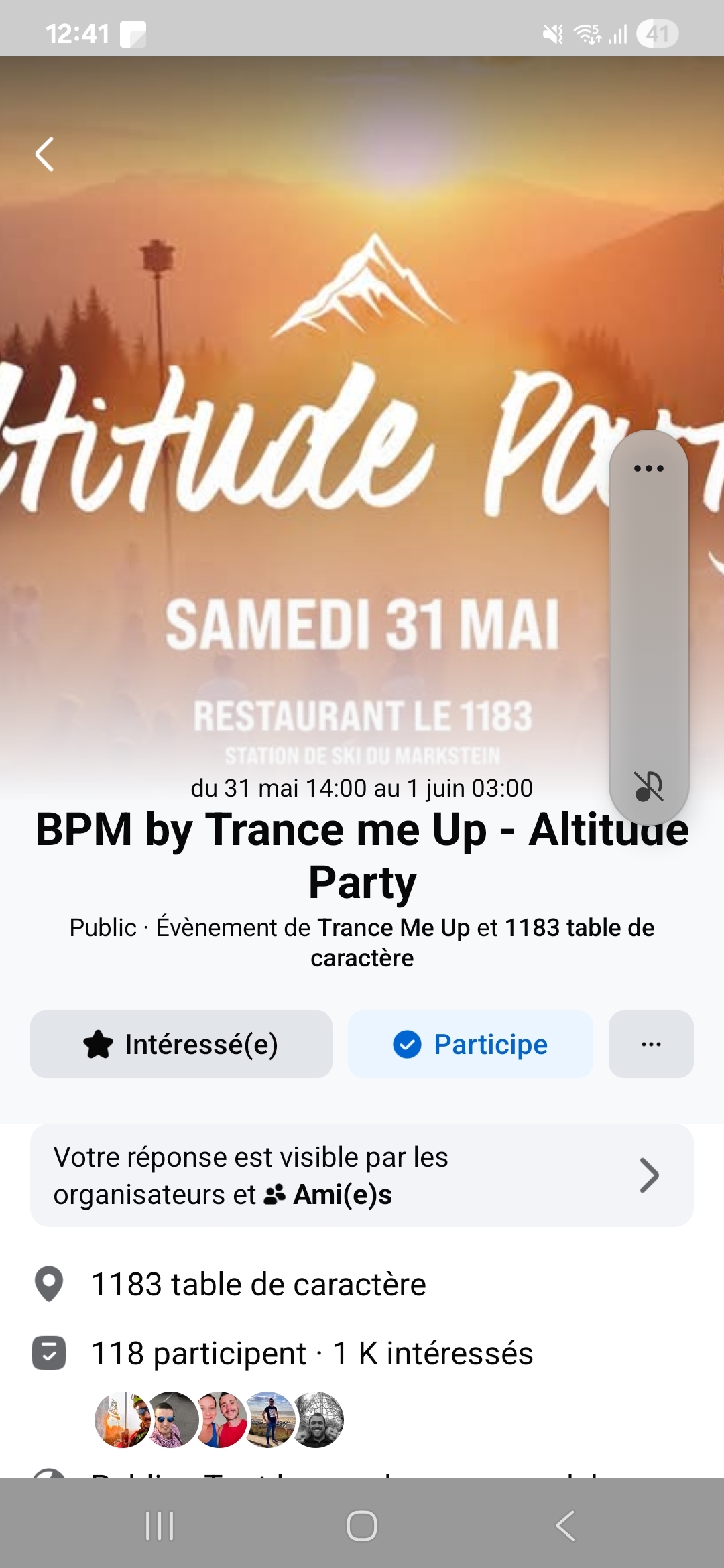Open recent apps from navigation bar
Image resolution: width=724 pixels, height=1568 pixels.
pos(160,1526)
